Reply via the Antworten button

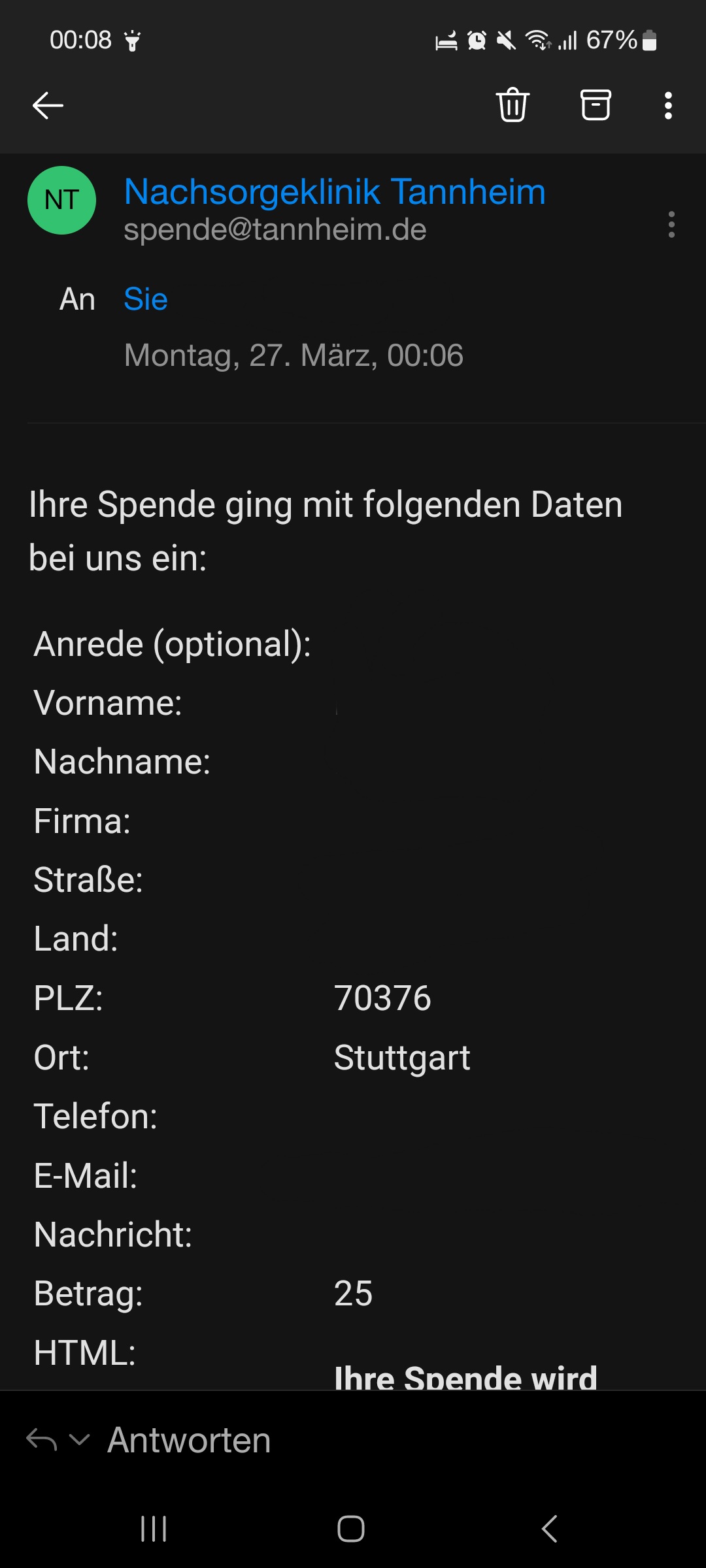tap(189, 1440)
